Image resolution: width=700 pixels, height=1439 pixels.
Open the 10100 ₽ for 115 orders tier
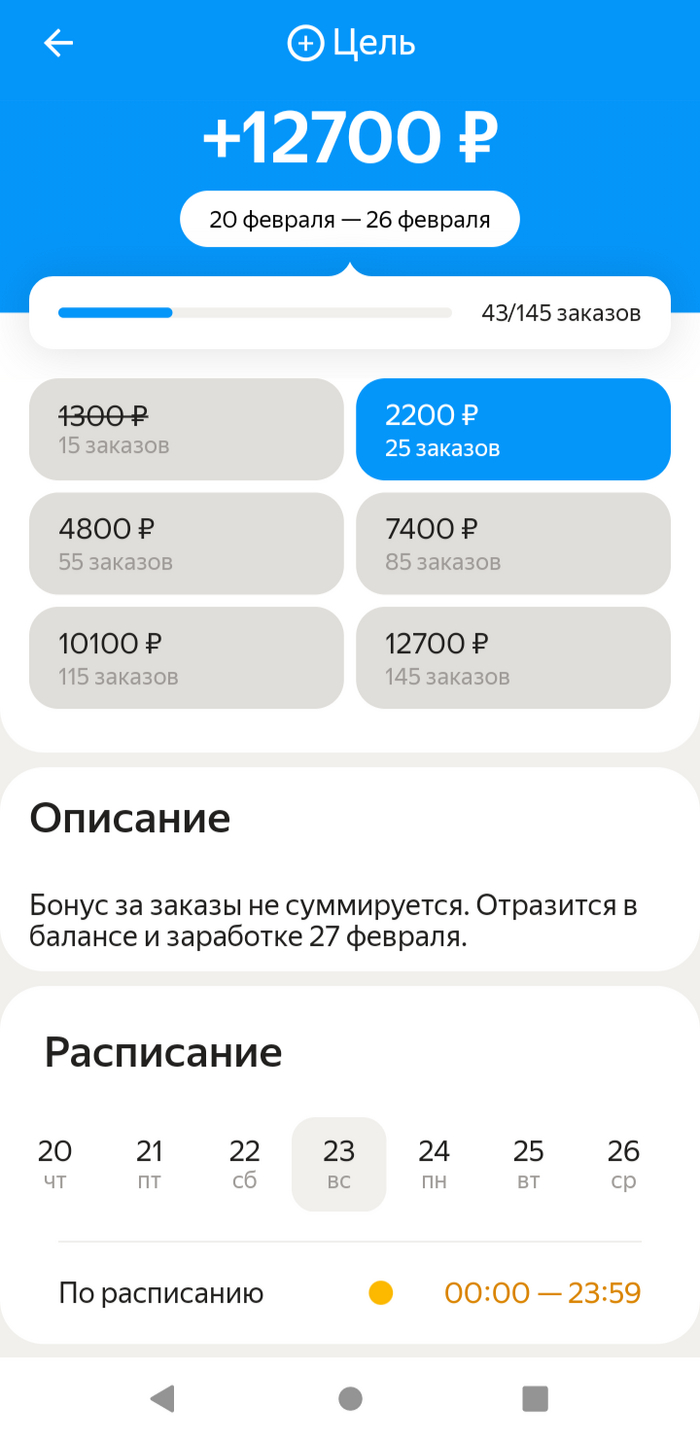186,658
